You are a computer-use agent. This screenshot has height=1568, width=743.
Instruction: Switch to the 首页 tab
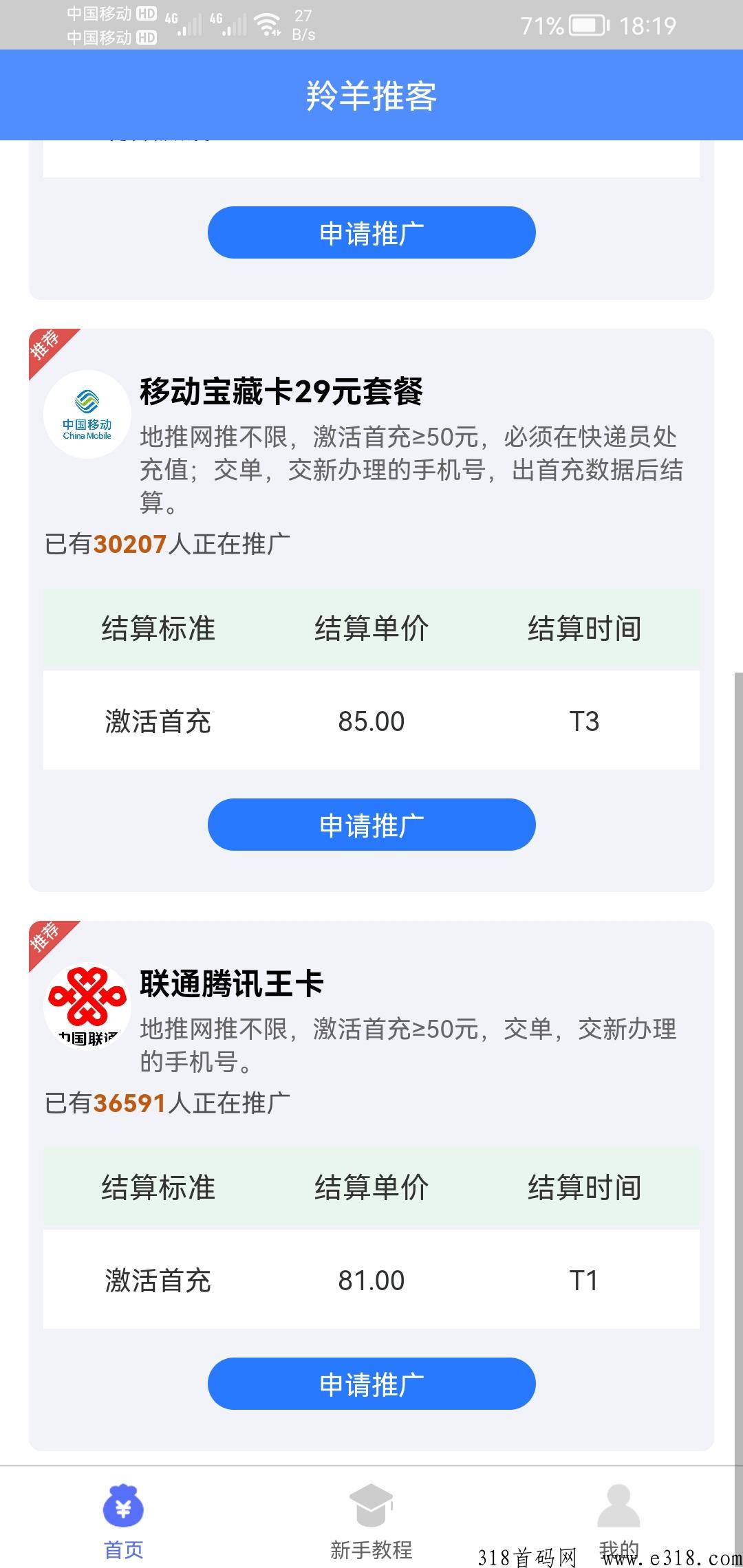click(x=124, y=1521)
